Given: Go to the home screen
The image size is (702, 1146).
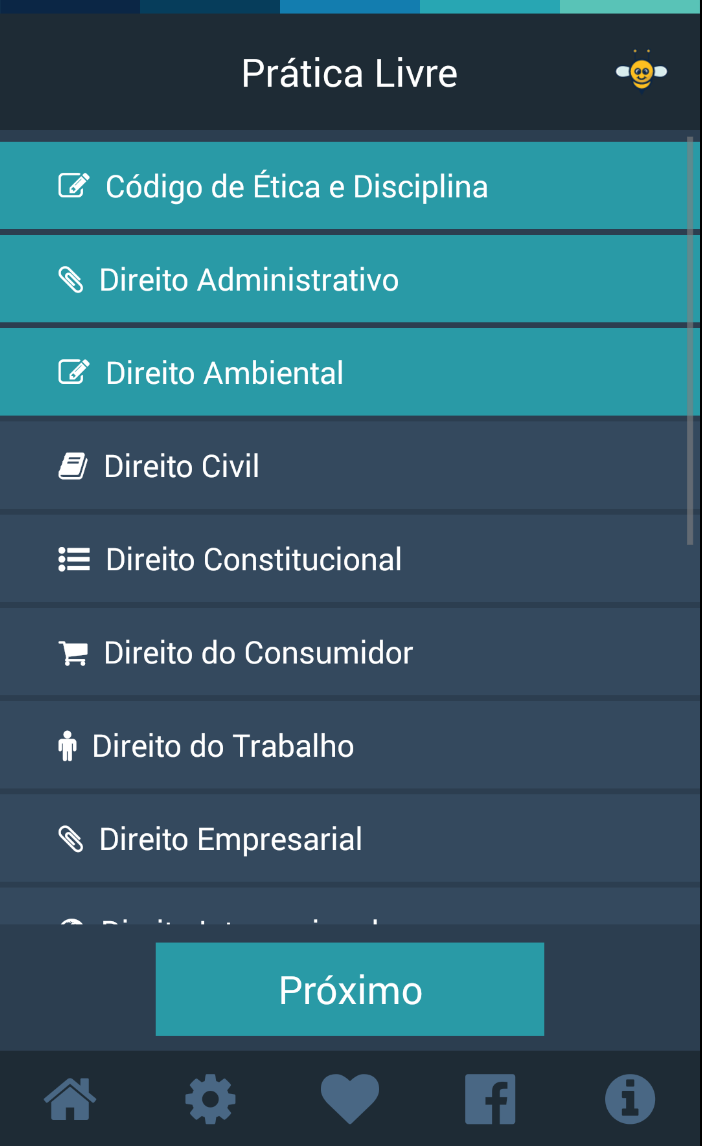Looking at the screenshot, I should pyautogui.click(x=70, y=1099).
